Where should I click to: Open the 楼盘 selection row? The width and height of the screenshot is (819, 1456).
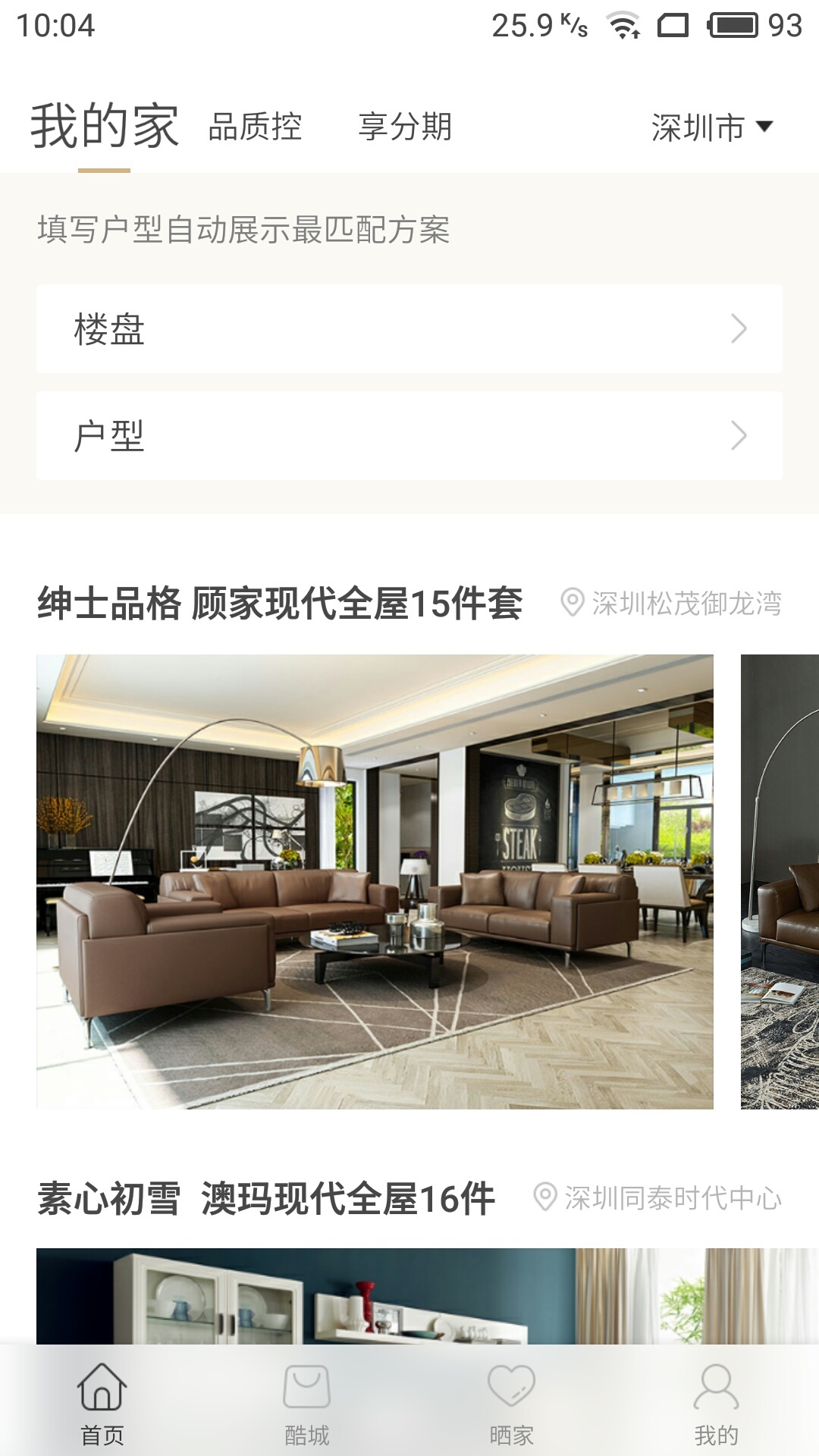tap(409, 328)
